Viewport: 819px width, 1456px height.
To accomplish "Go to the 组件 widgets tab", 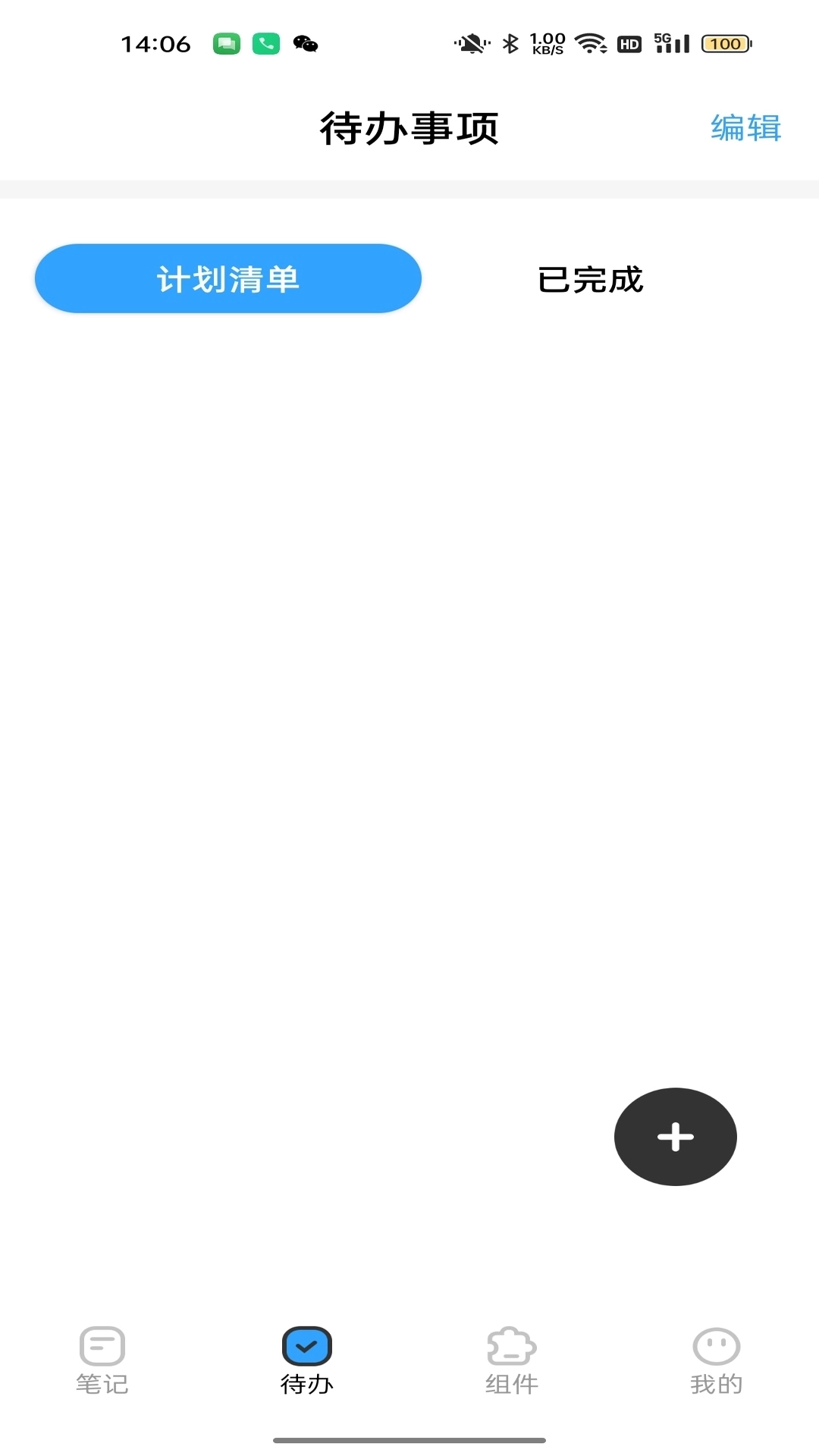I will tap(512, 1361).
